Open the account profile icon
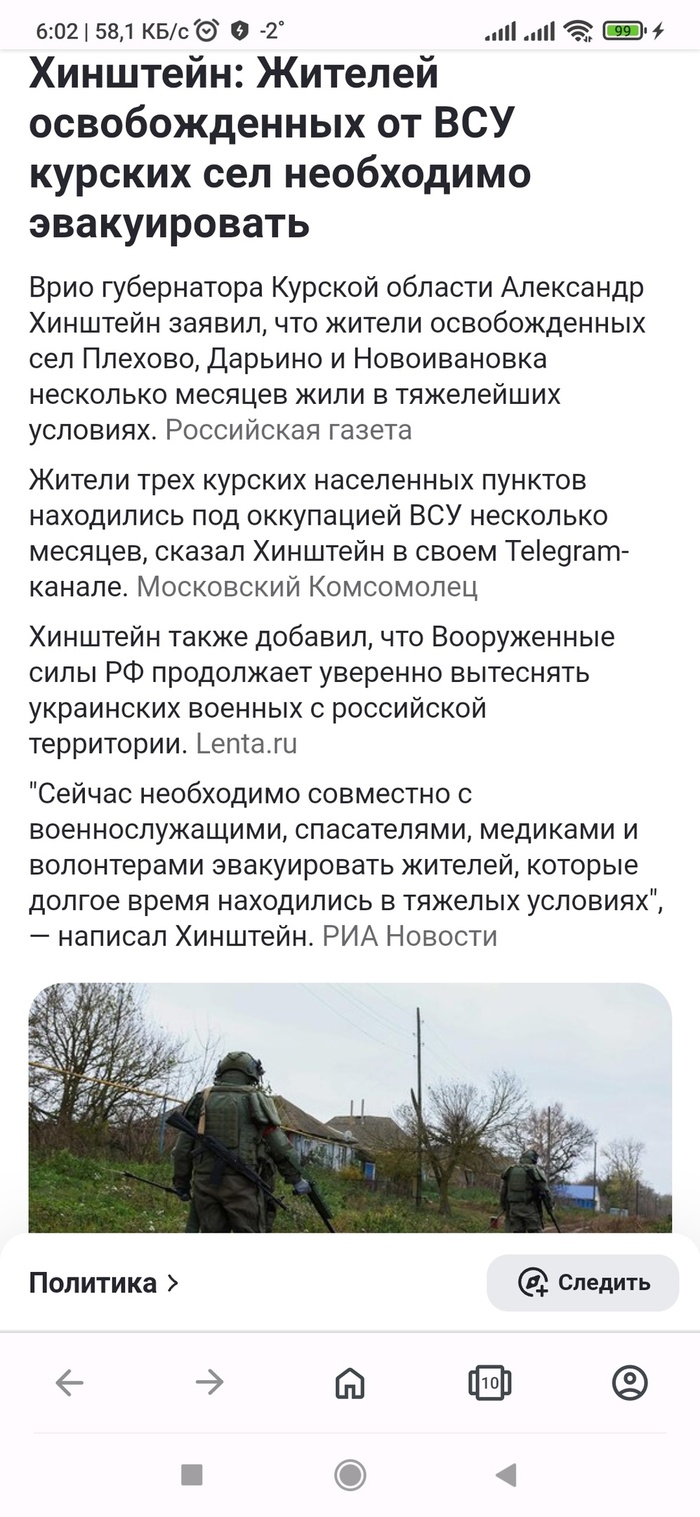 click(629, 1383)
